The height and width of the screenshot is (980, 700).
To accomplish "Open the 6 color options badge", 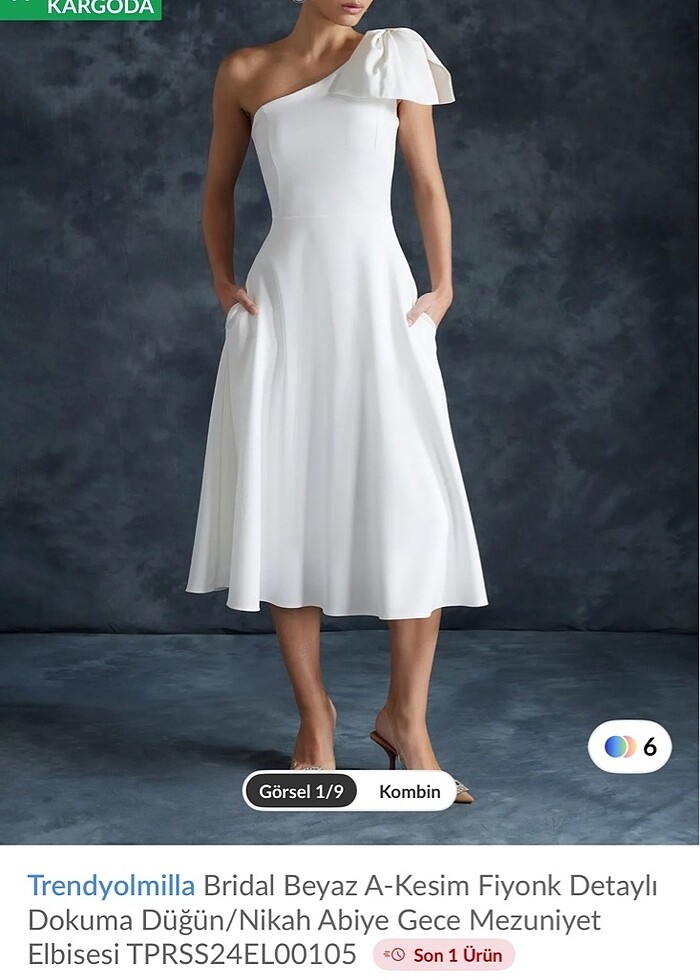I will pyautogui.click(x=630, y=746).
